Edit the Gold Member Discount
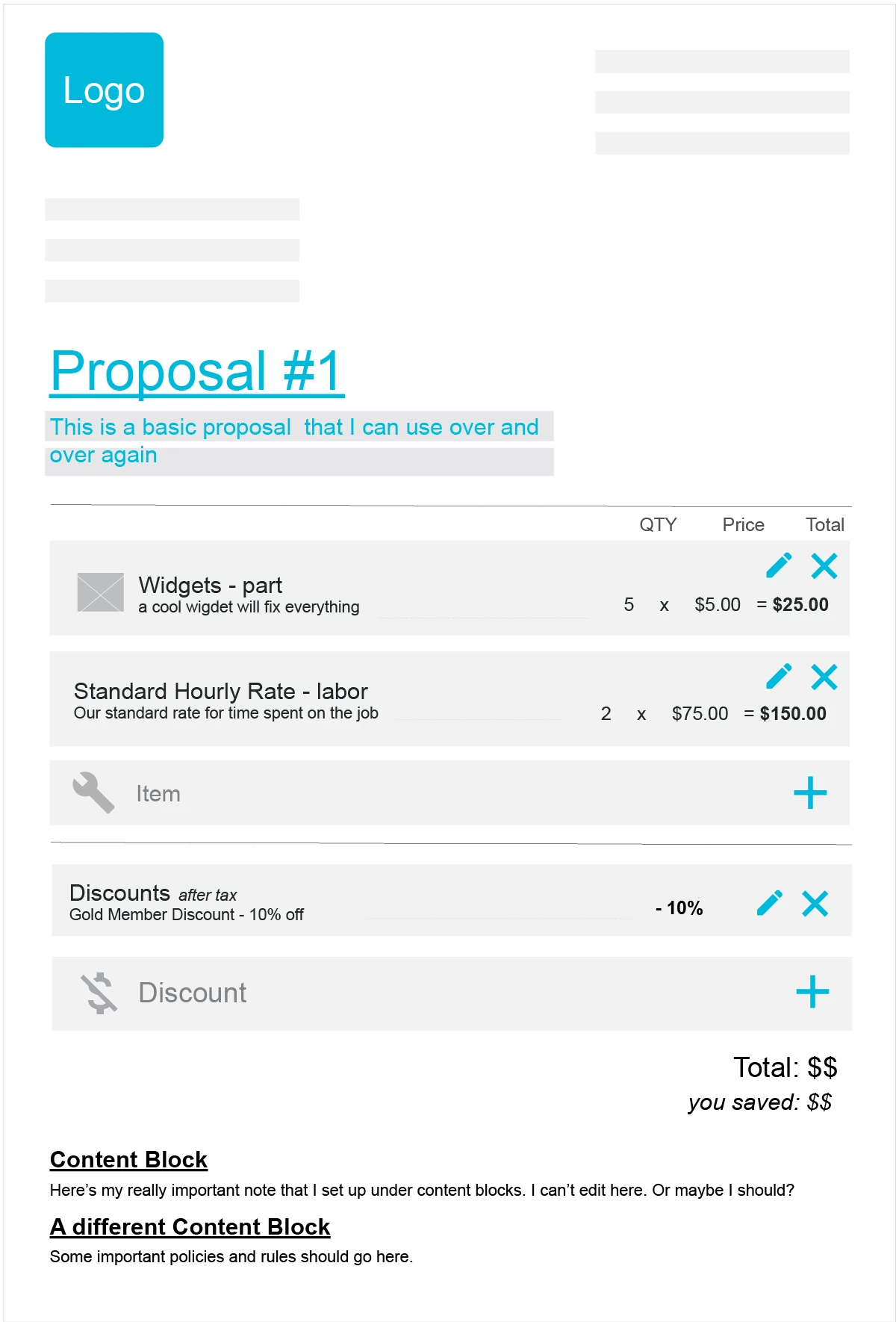Image resolution: width=896 pixels, height=1322 pixels. (x=770, y=902)
